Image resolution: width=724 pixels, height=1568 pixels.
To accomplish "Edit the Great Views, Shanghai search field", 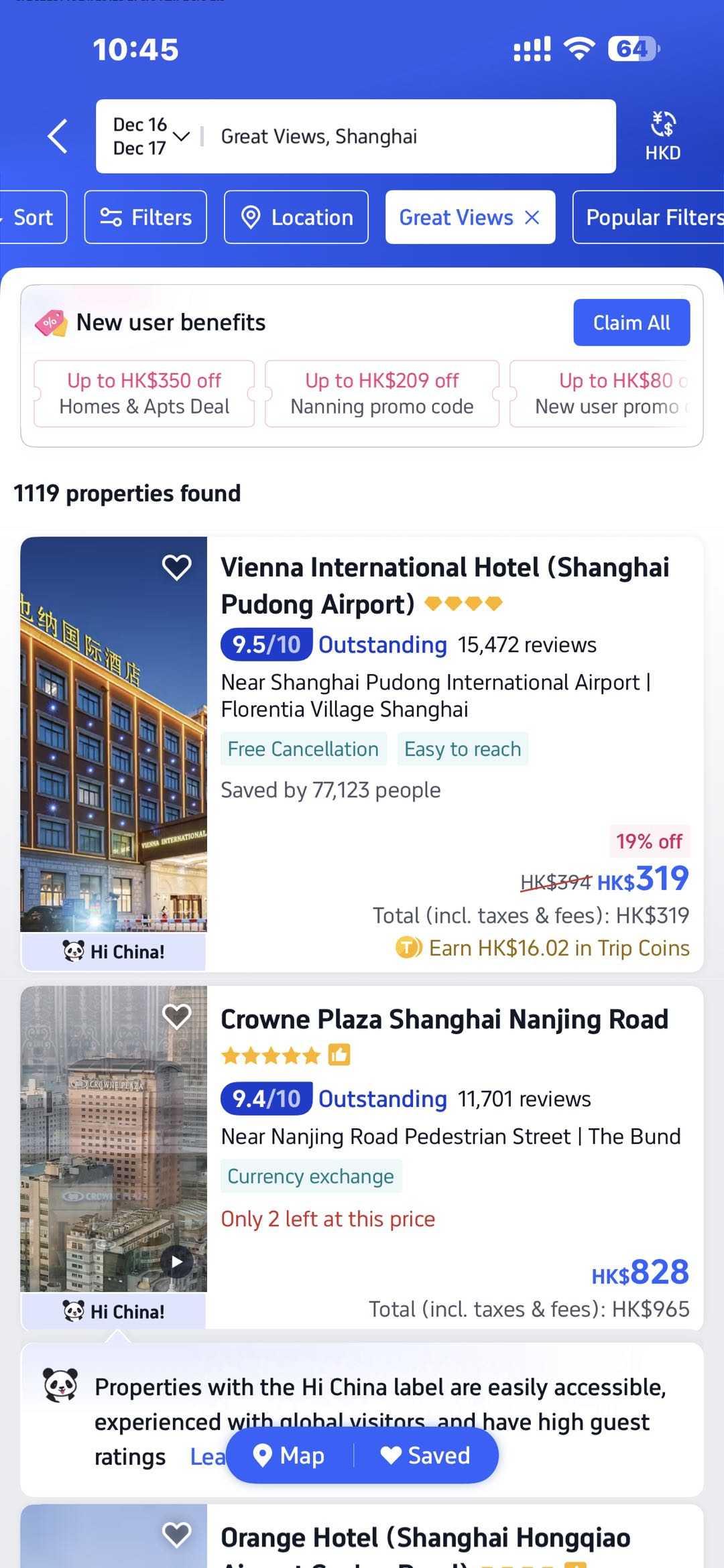I will [x=402, y=137].
